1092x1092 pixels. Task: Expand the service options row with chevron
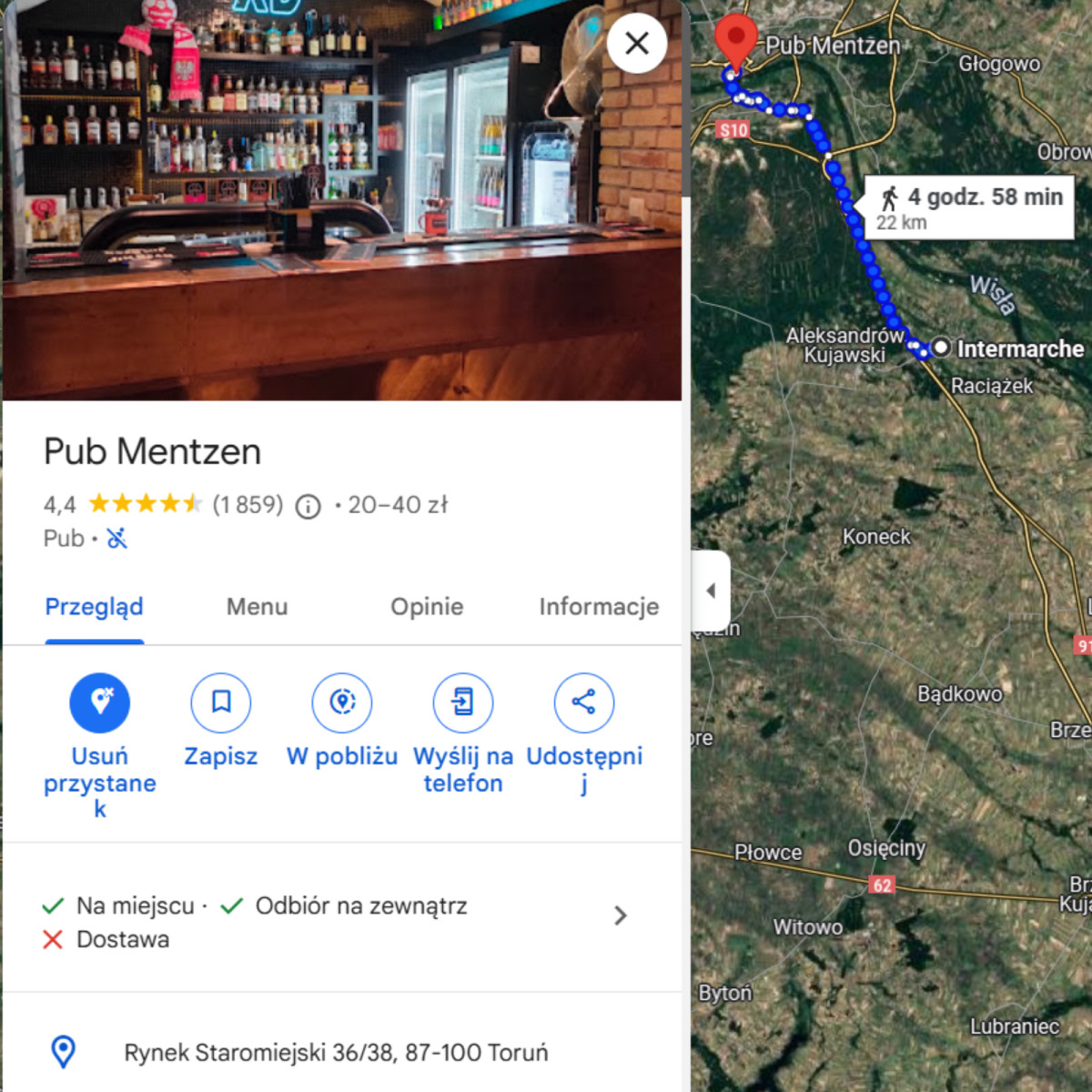point(620,915)
